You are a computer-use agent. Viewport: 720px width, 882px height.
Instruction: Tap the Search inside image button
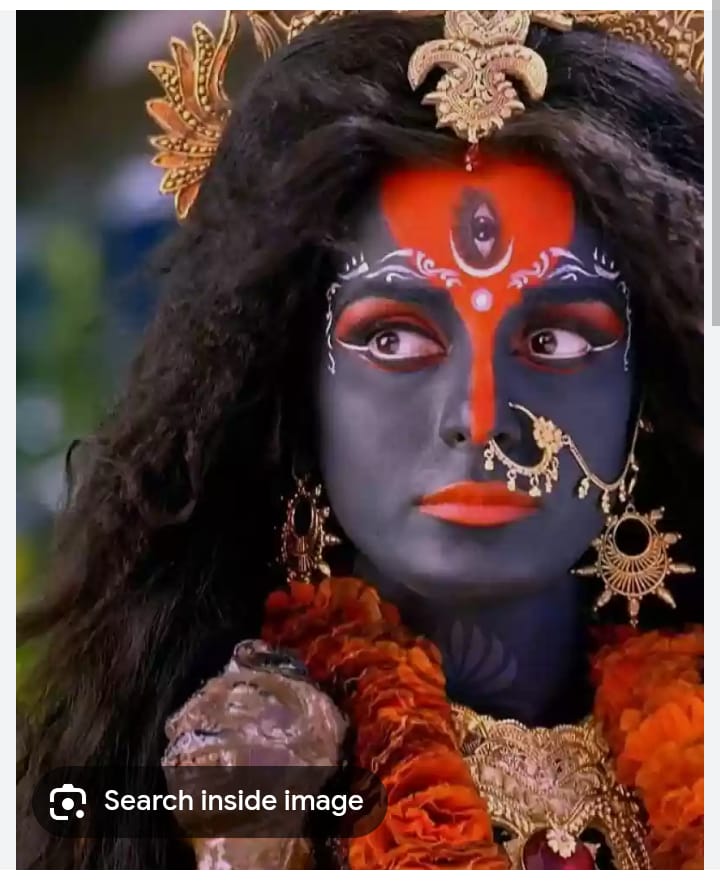pos(208,801)
